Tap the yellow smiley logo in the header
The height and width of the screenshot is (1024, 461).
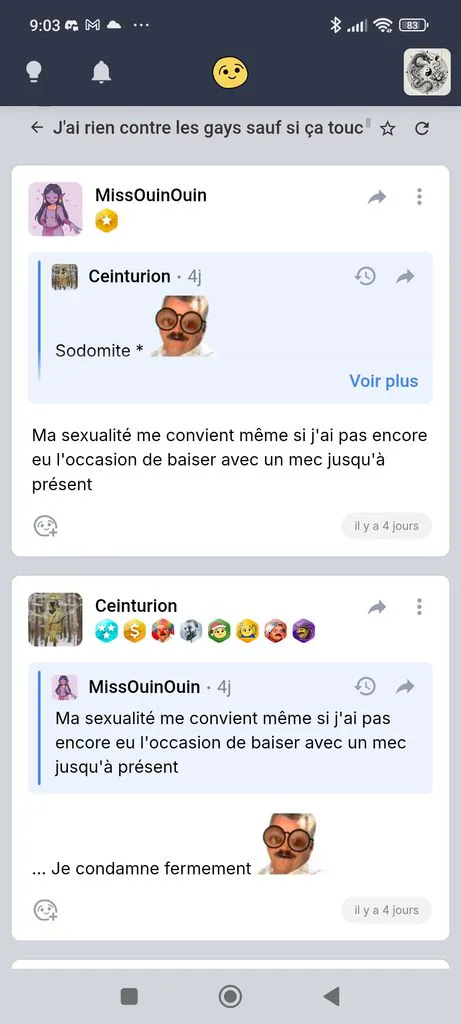click(230, 72)
